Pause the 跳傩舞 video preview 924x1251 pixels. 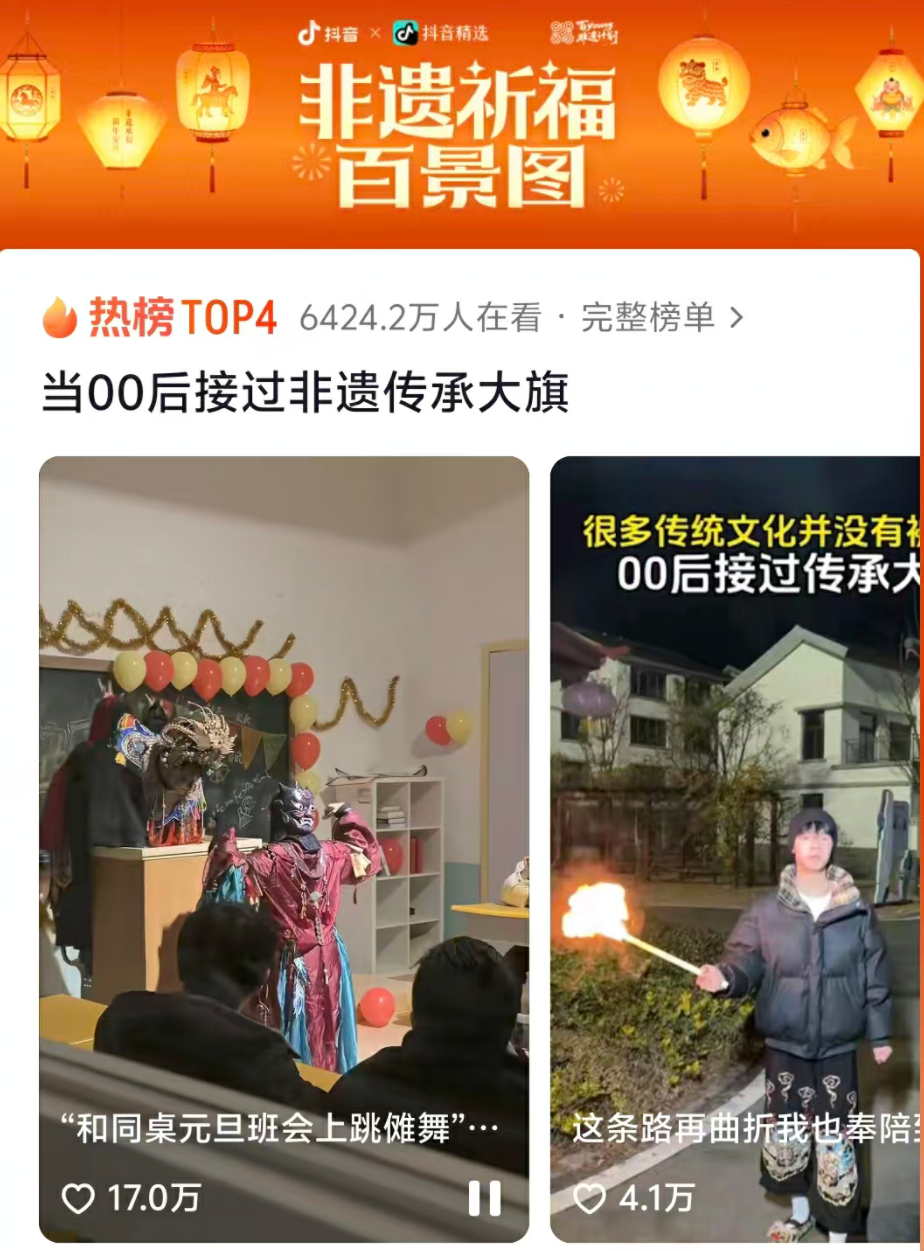(485, 1197)
